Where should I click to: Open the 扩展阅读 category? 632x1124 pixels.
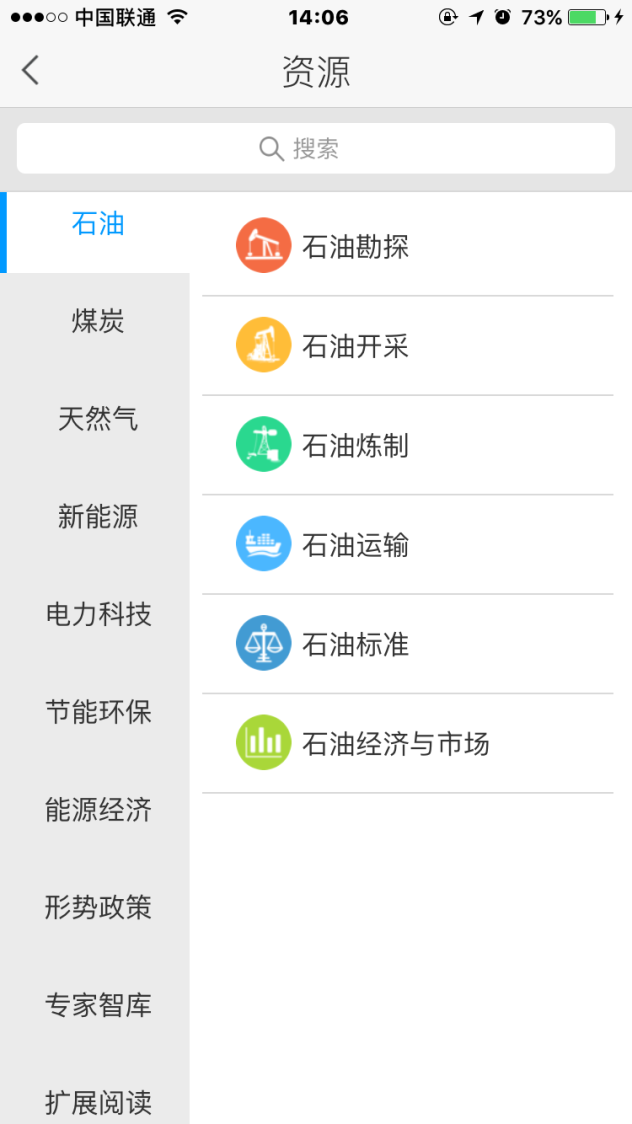[97, 1102]
